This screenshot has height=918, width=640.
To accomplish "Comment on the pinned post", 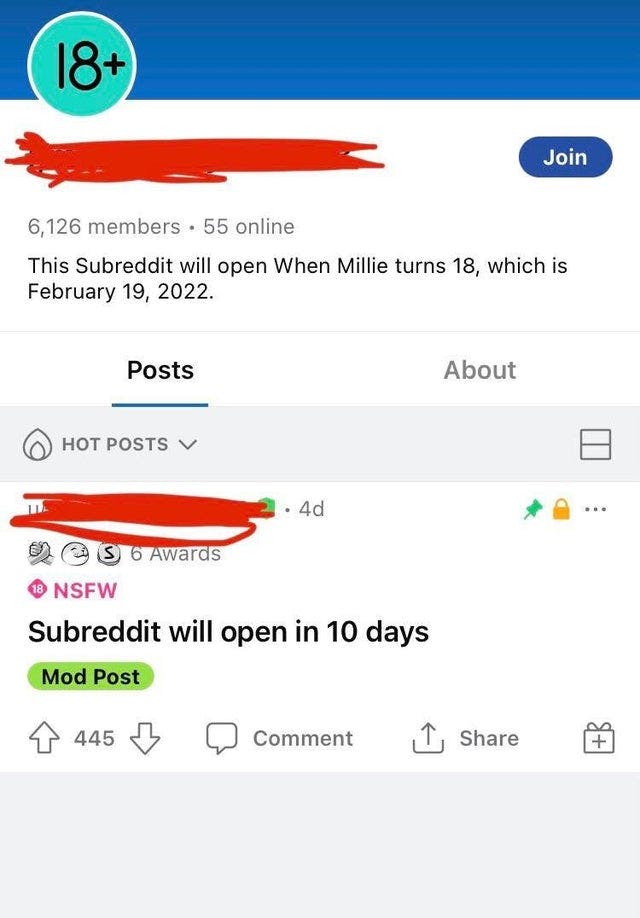I will (280, 738).
